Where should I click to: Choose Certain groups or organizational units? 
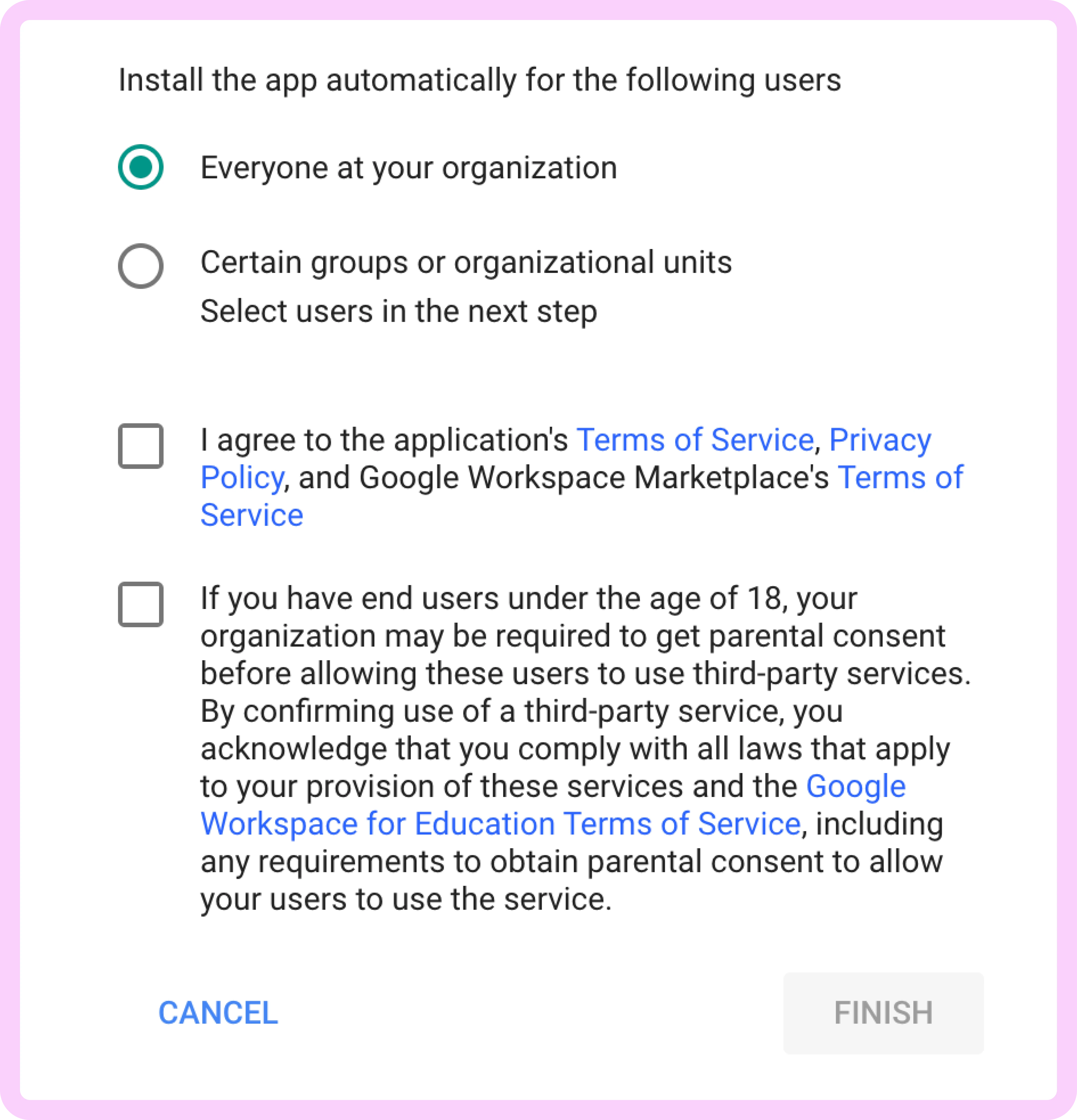click(x=141, y=266)
